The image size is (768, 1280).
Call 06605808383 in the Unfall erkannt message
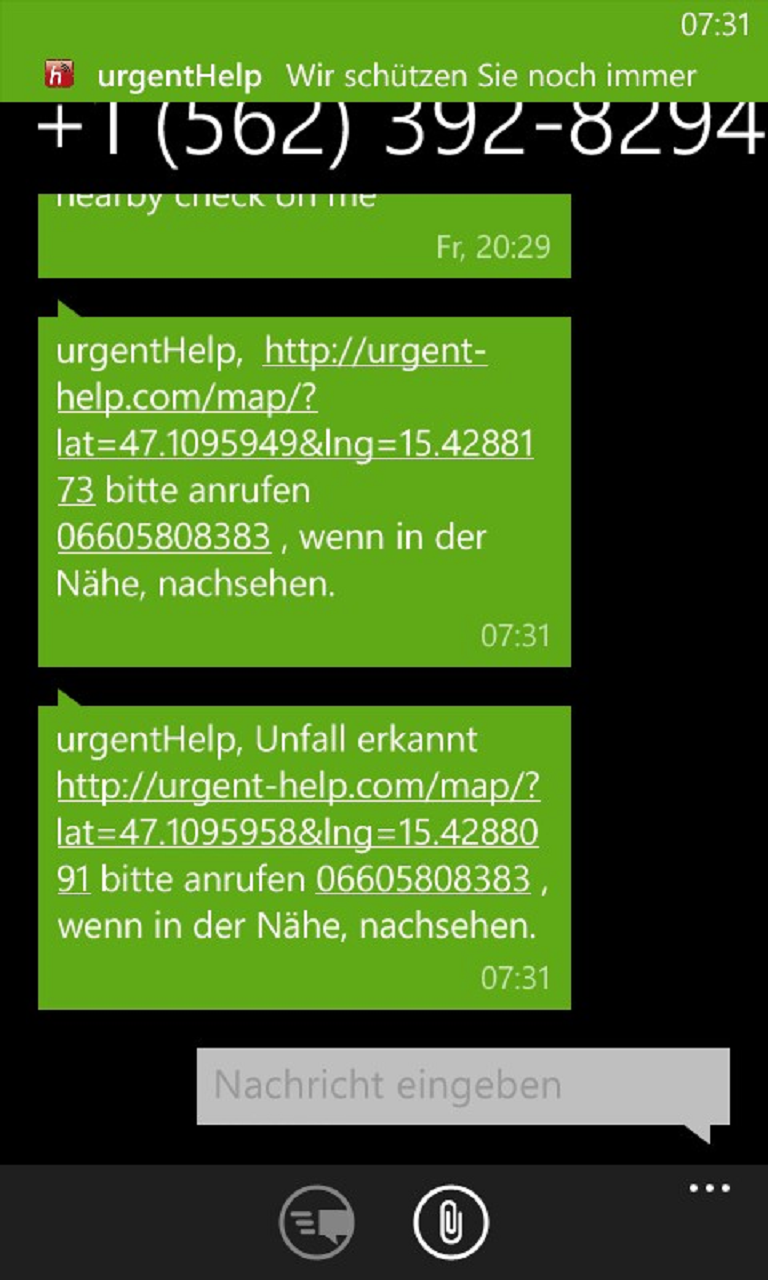(423, 879)
